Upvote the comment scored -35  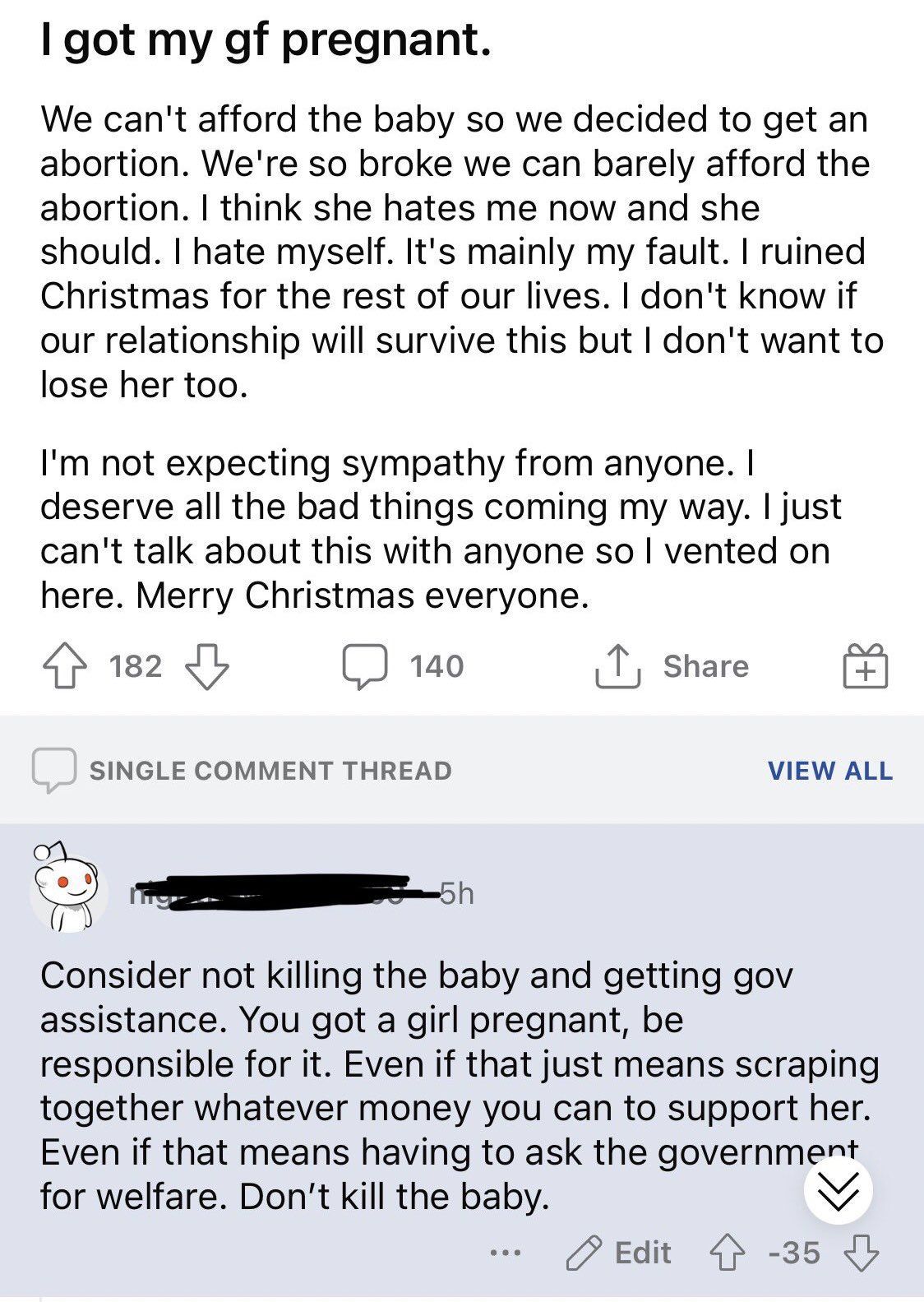point(728,1253)
